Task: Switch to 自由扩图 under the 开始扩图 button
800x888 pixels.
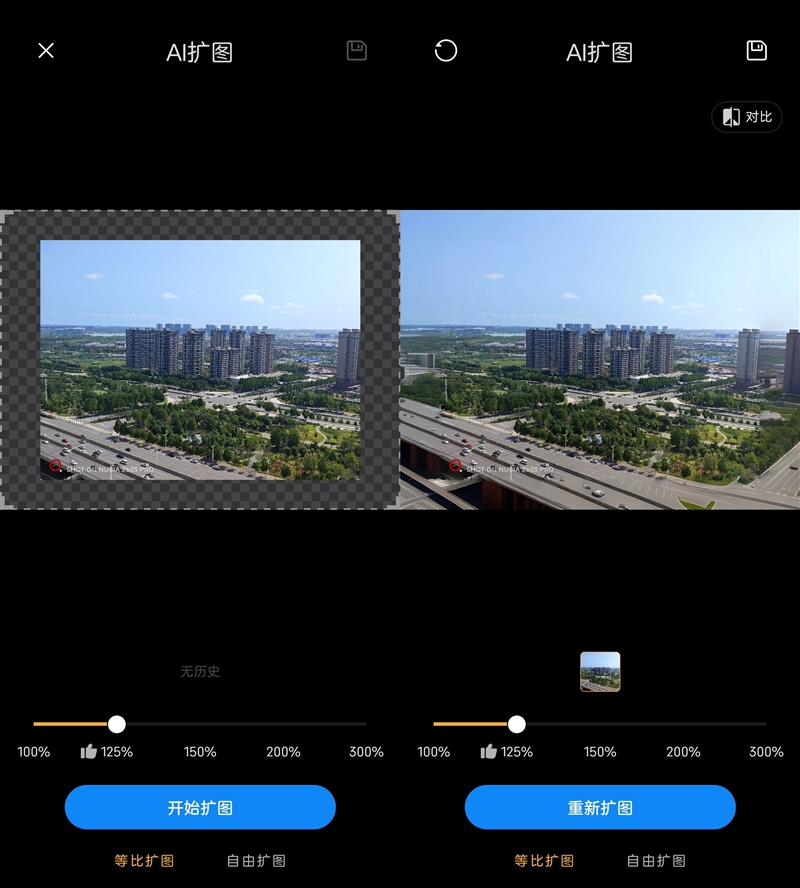Action: (x=256, y=861)
